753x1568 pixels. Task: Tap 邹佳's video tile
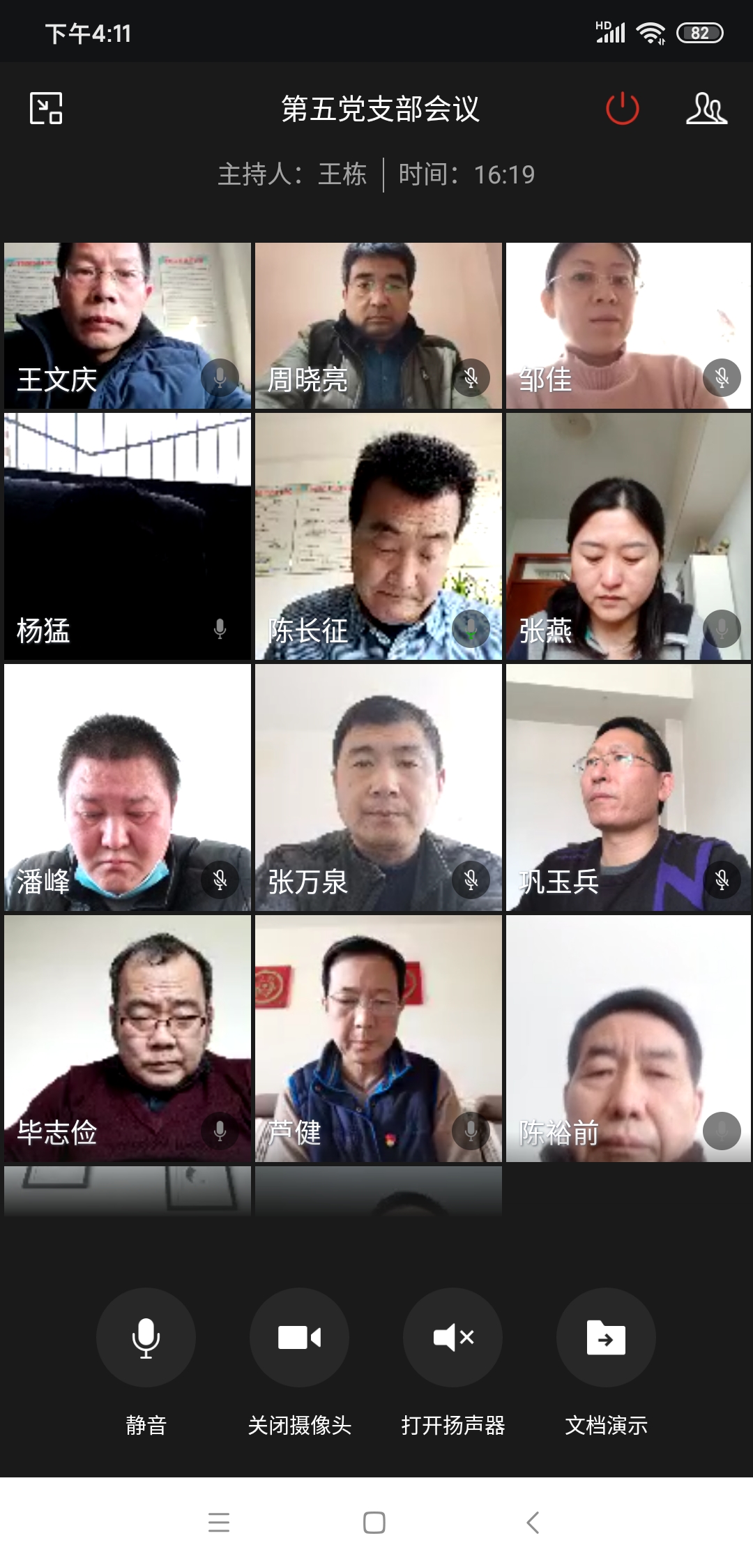tap(628, 325)
